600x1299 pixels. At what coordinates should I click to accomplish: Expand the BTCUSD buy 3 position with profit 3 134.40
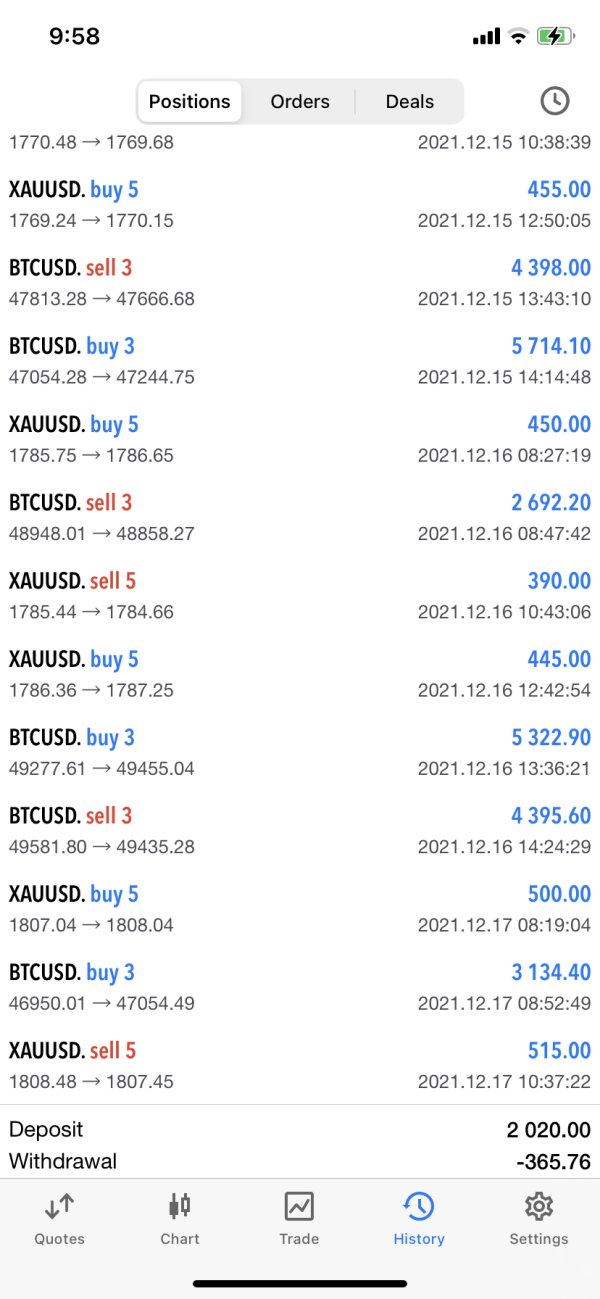tap(300, 986)
